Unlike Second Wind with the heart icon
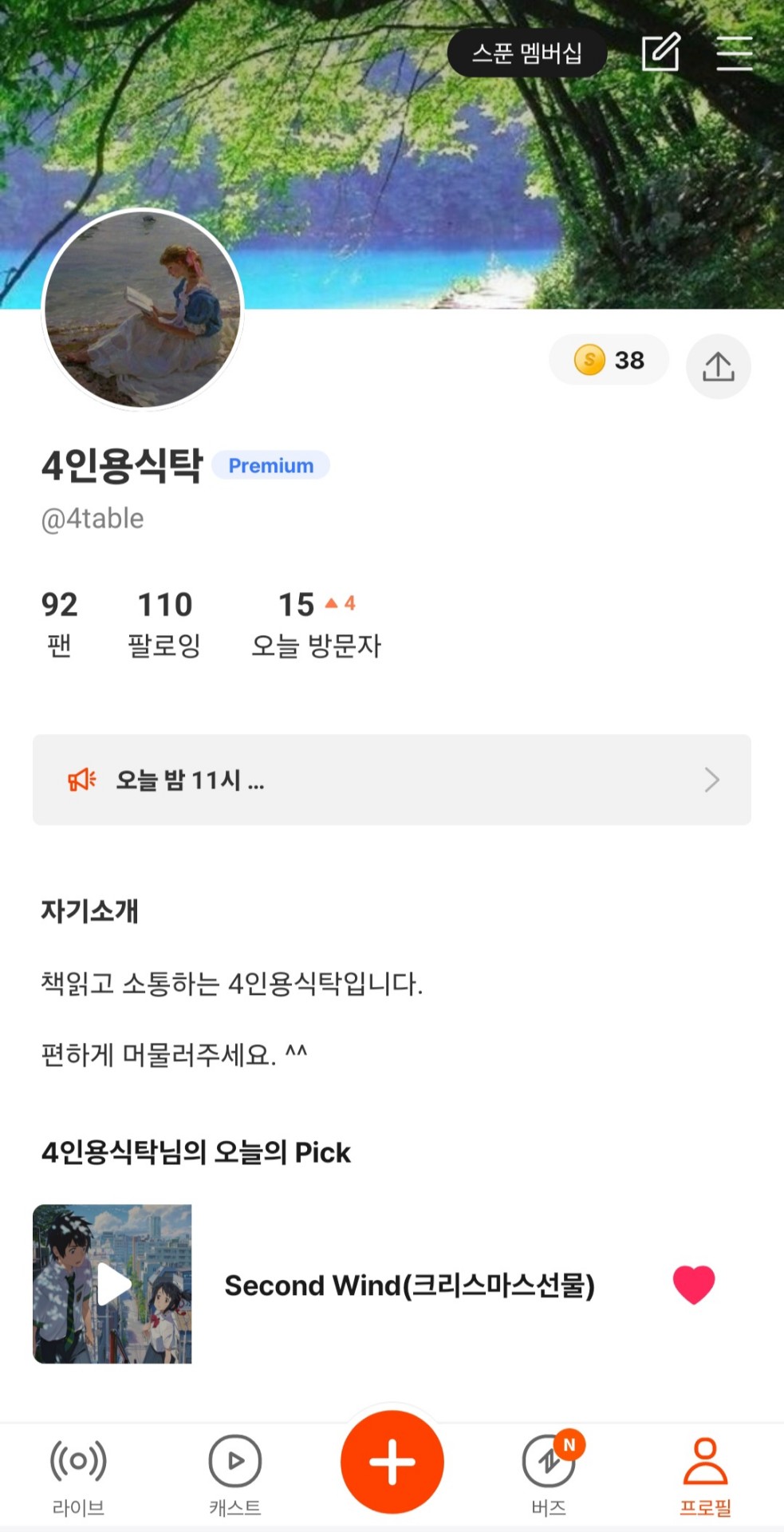 [693, 1285]
